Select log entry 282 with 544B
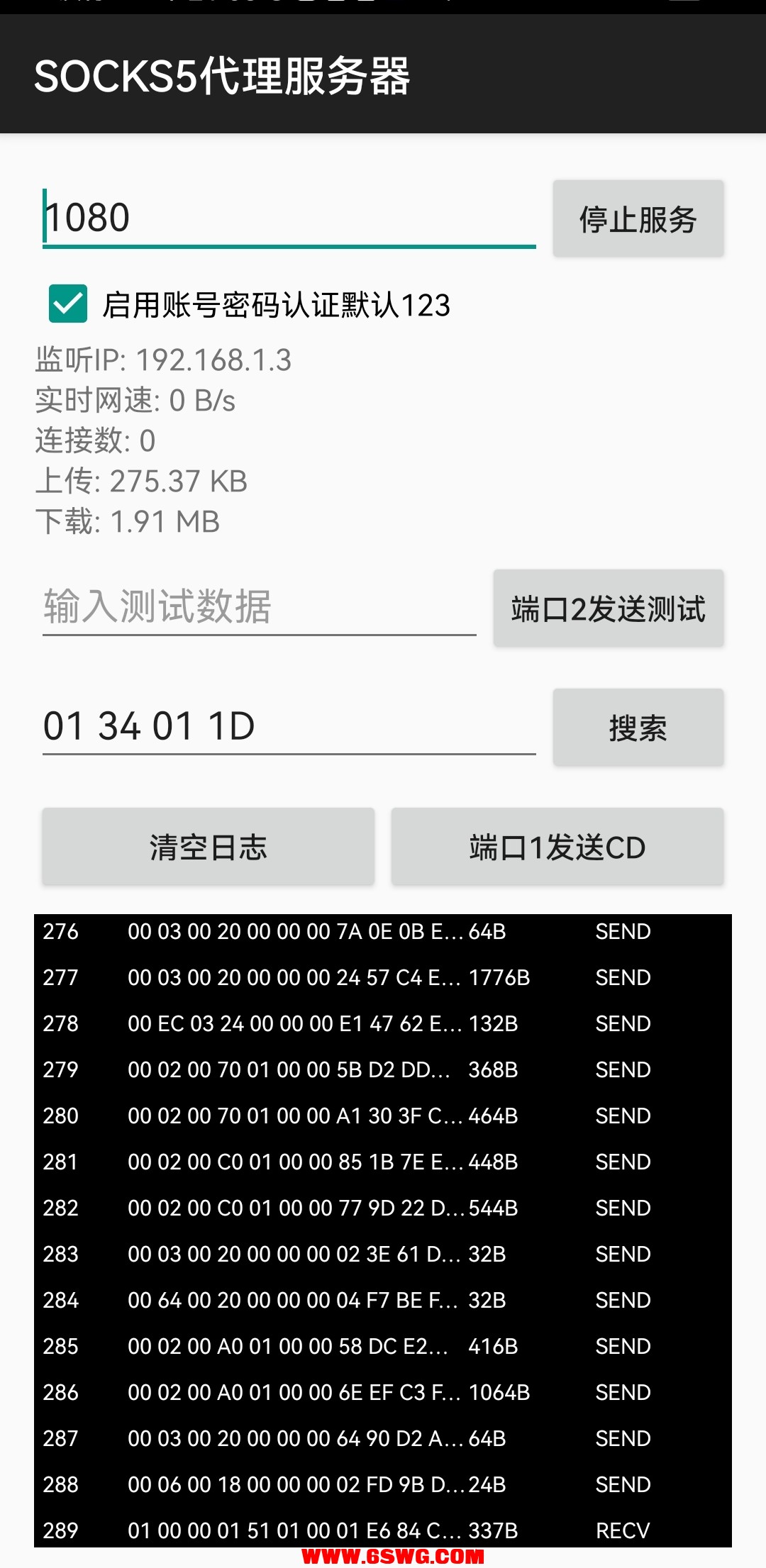The width and height of the screenshot is (766, 1568). [x=383, y=1208]
